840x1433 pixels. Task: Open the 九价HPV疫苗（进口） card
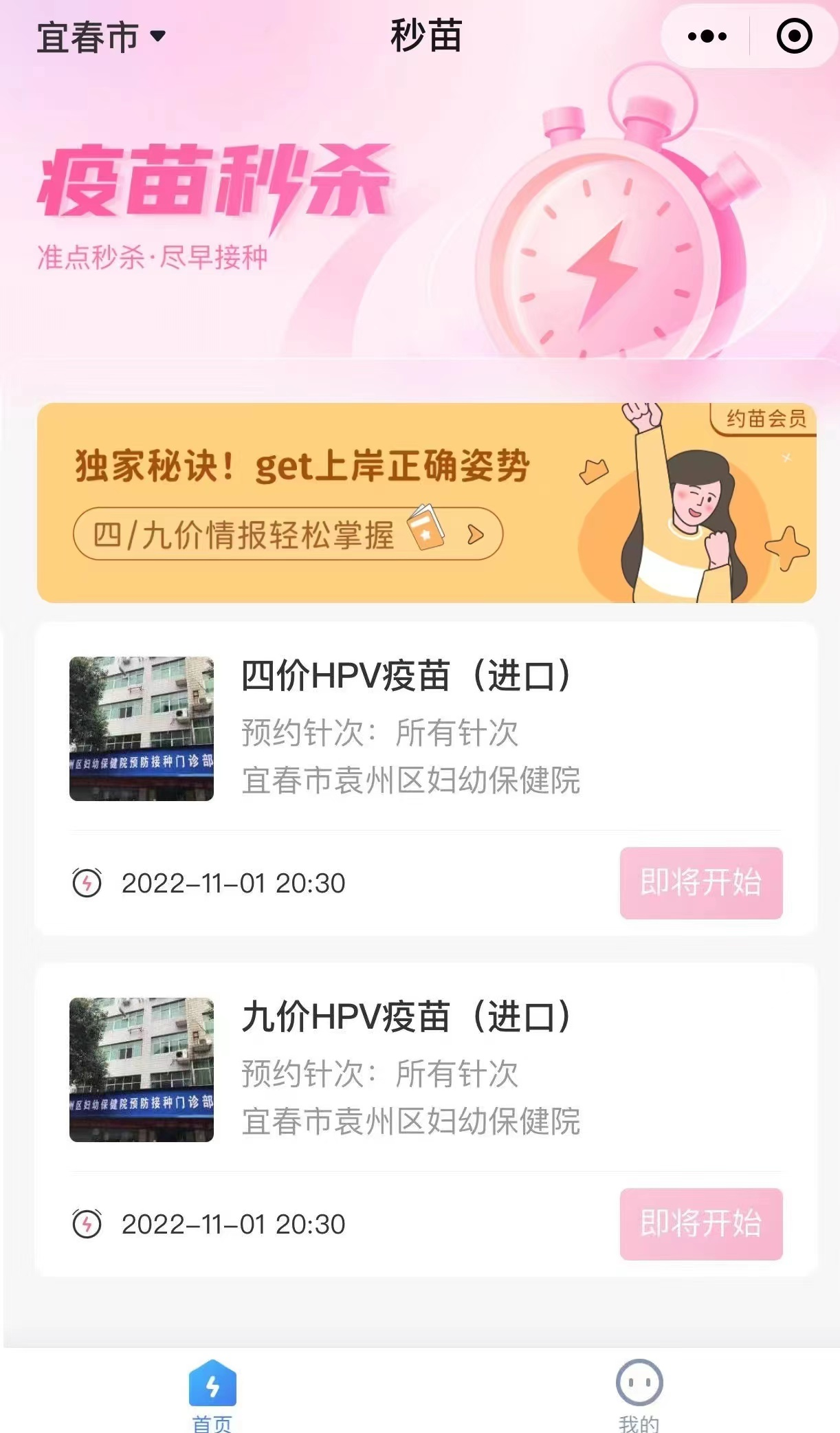tap(406, 1069)
